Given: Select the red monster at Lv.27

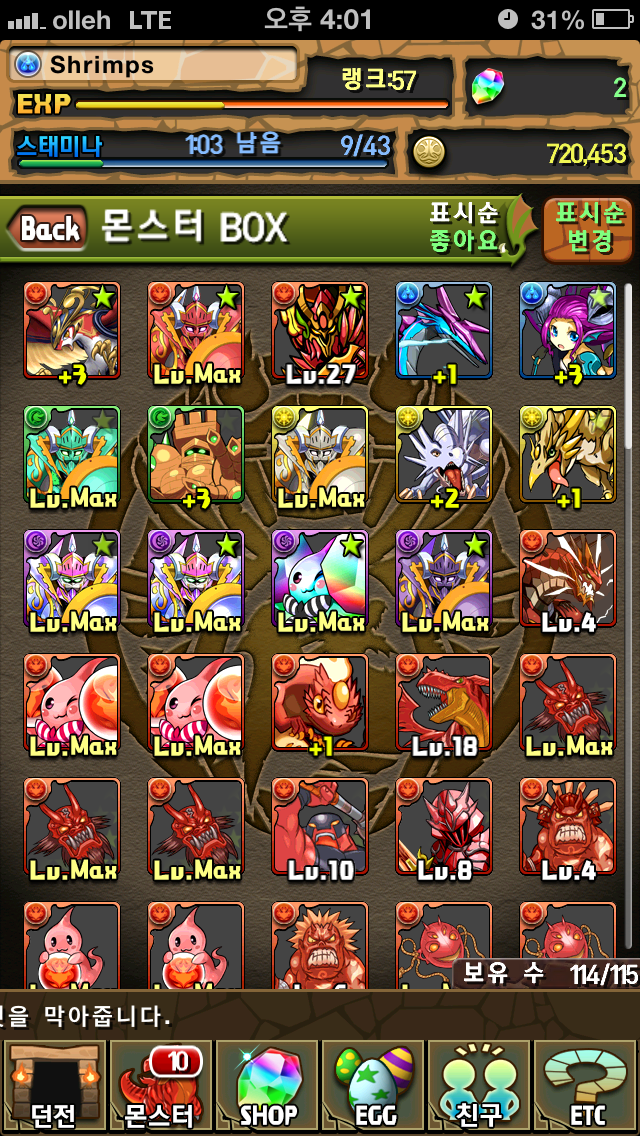Looking at the screenshot, I should 320,330.
